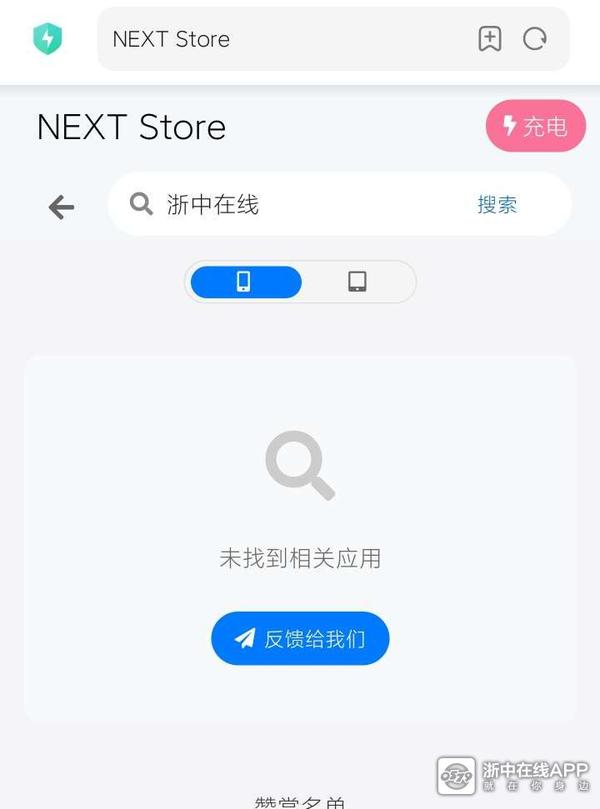Tap 搜索 to run the search
The width and height of the screenshot is (600, 809).
click(x=497, y=205)
